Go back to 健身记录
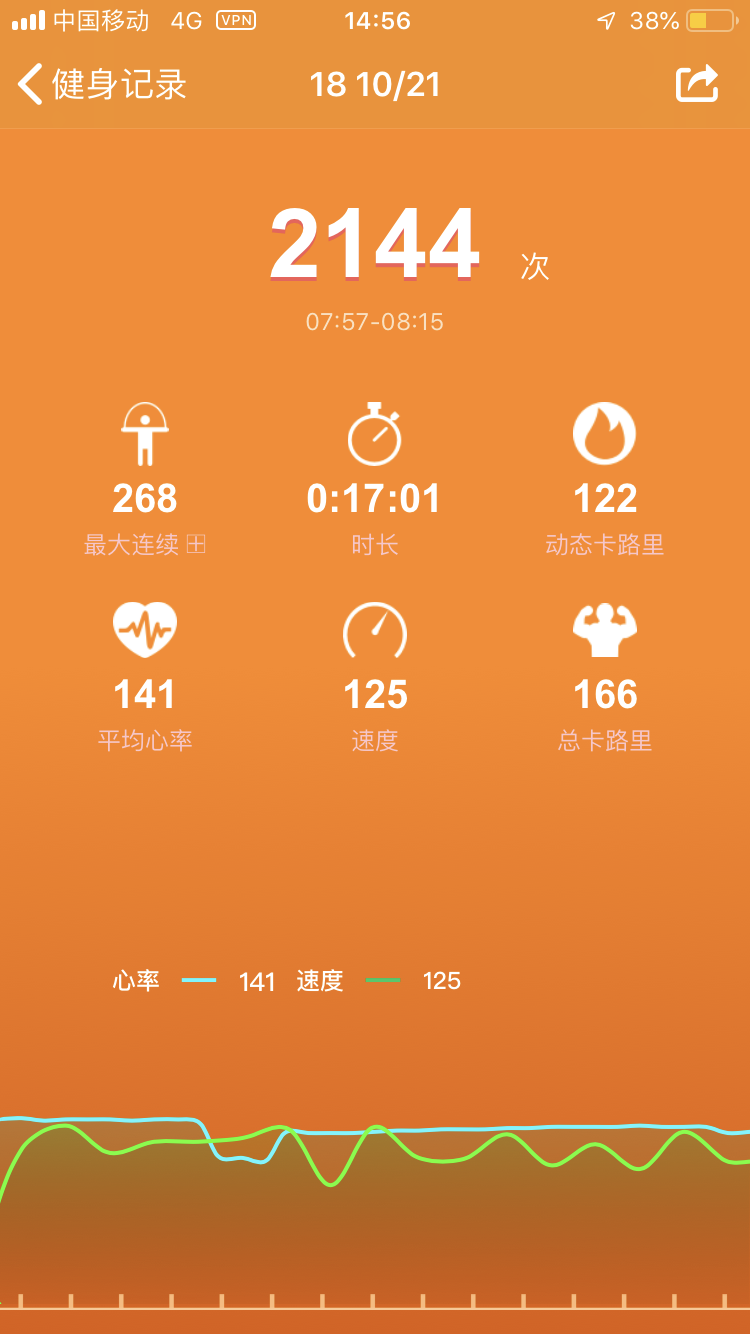 coord(103,85)
